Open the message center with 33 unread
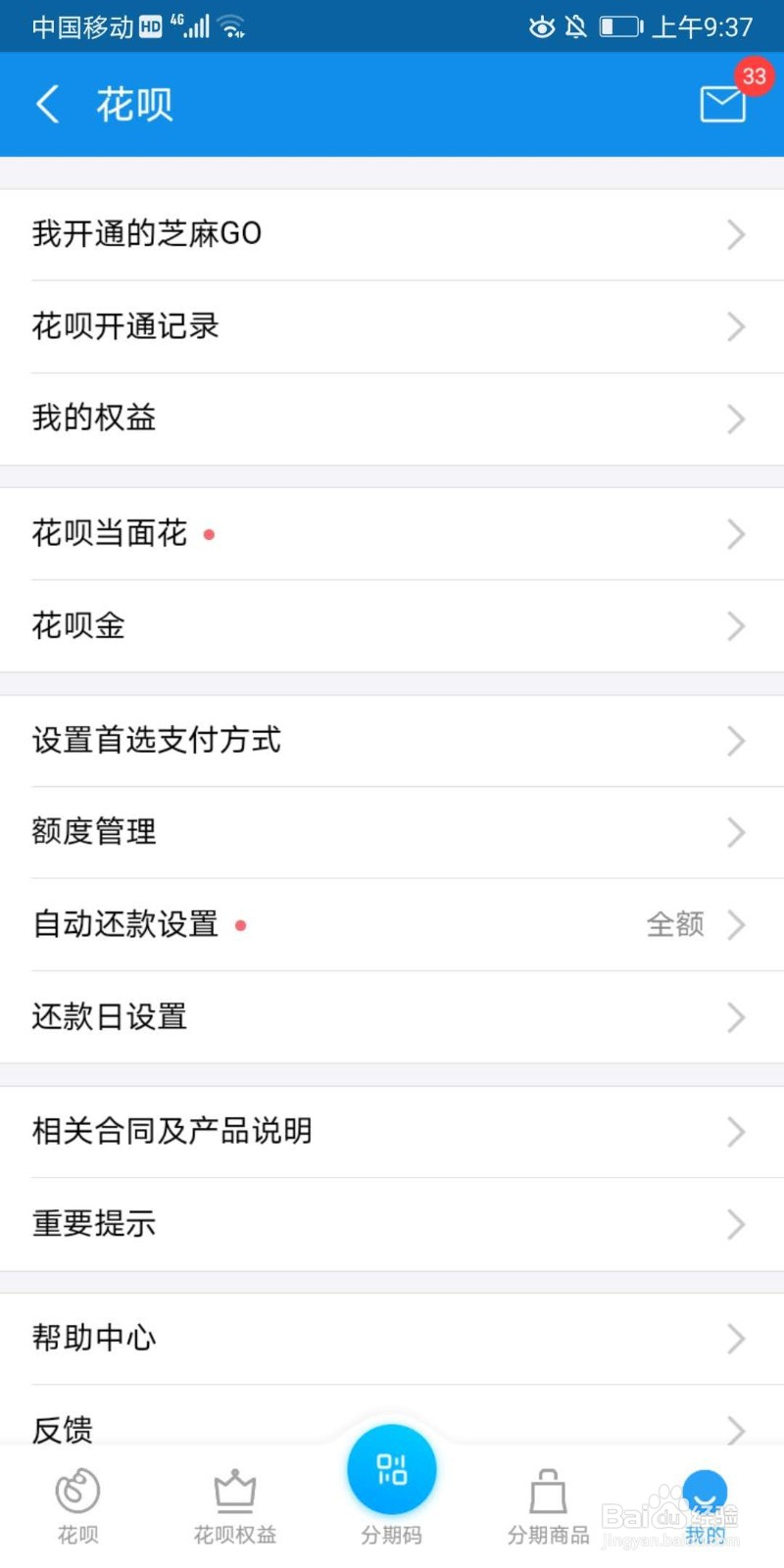Screen dimensions: 784x1568 [x=722, y=104]
